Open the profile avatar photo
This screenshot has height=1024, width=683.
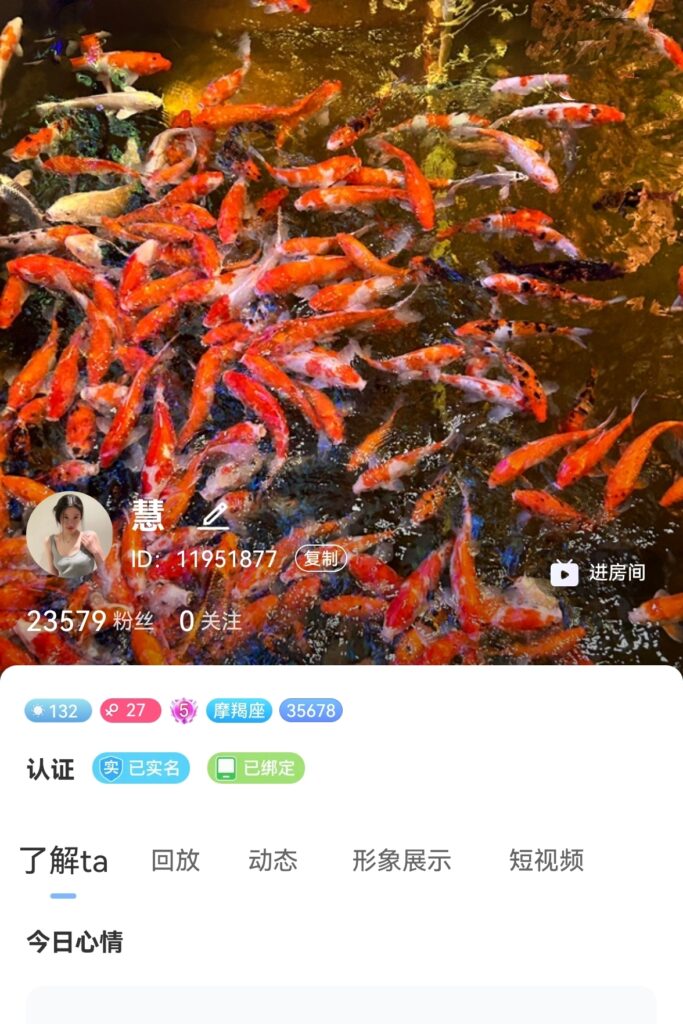pos(69,535)
